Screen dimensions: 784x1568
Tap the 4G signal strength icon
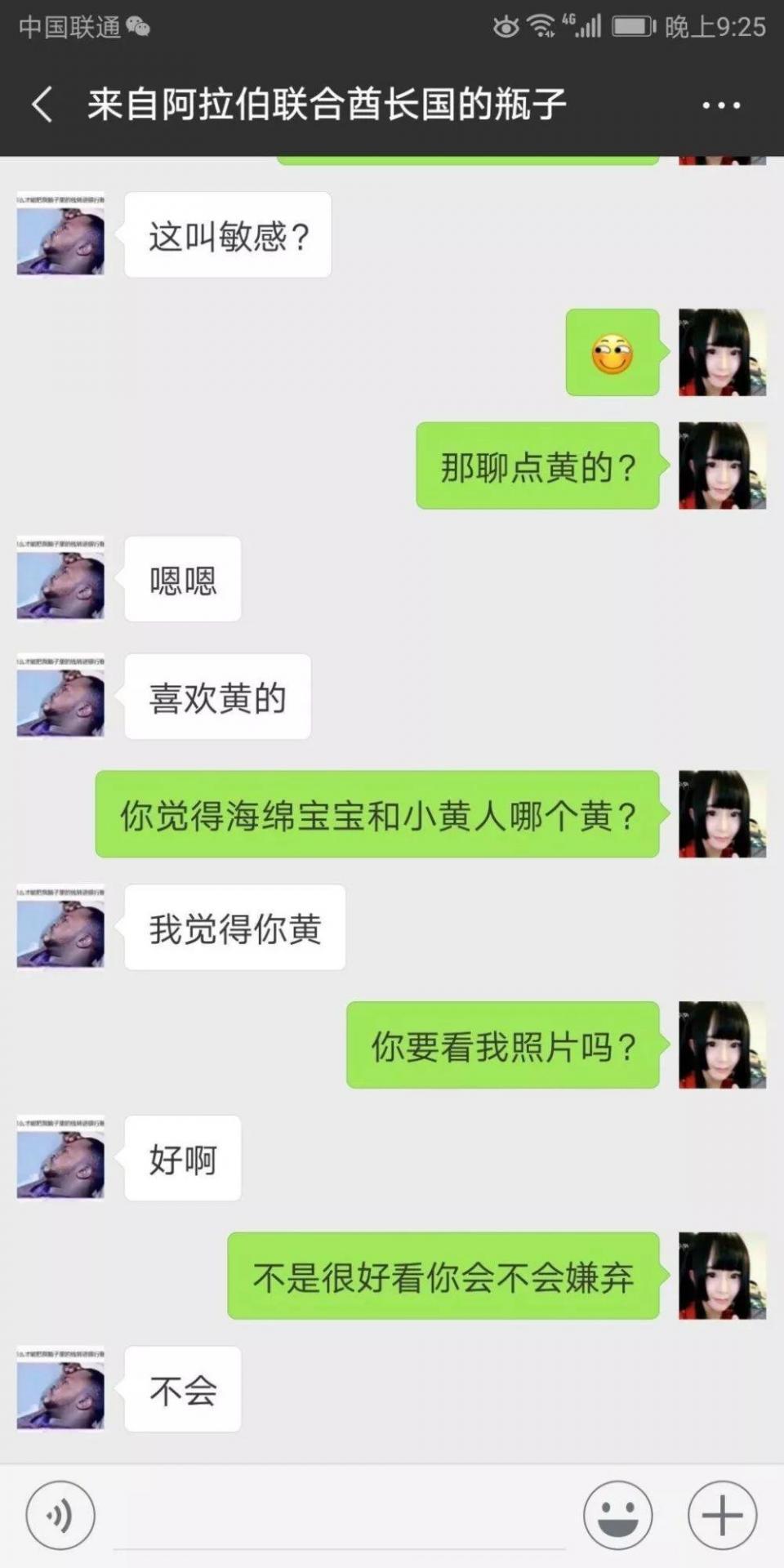click(586, 25)
